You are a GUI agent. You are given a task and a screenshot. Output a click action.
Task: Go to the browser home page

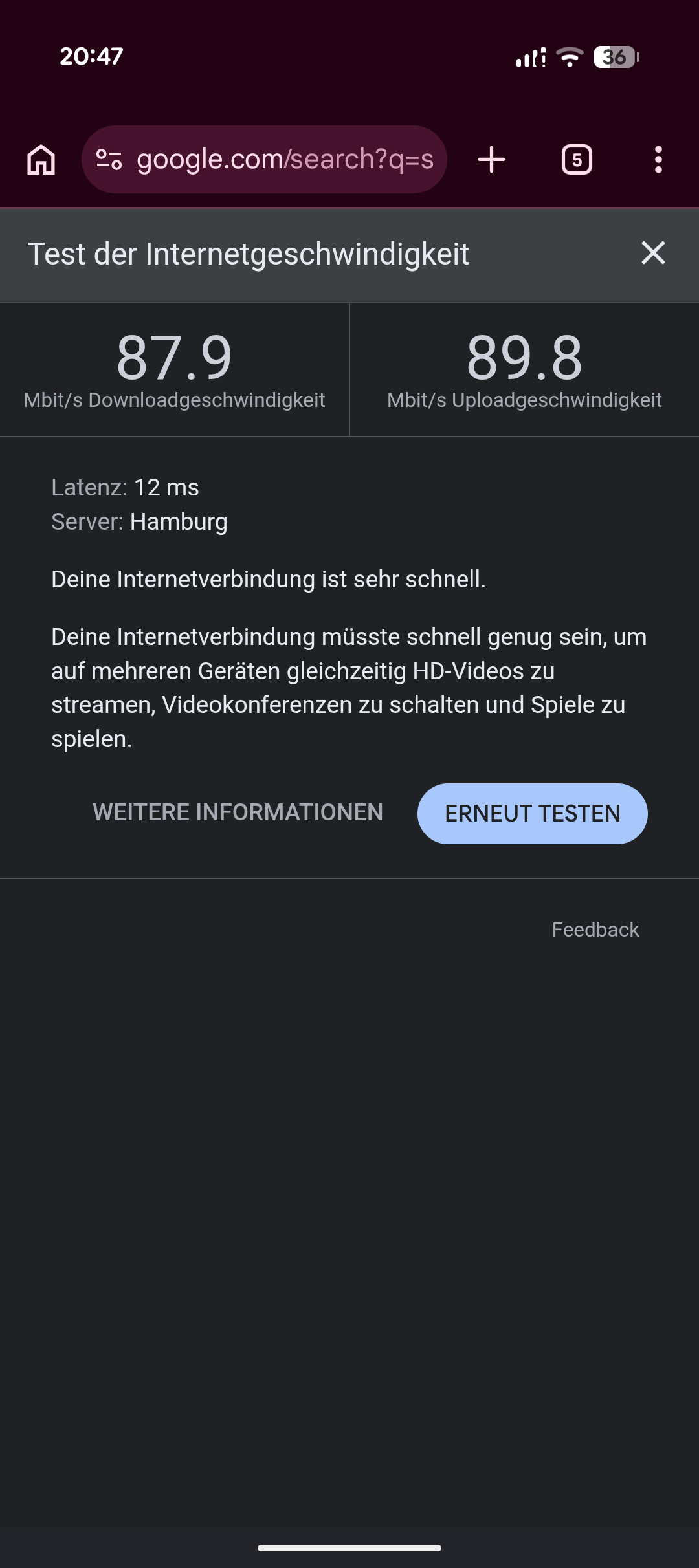(x=41, y=160)
